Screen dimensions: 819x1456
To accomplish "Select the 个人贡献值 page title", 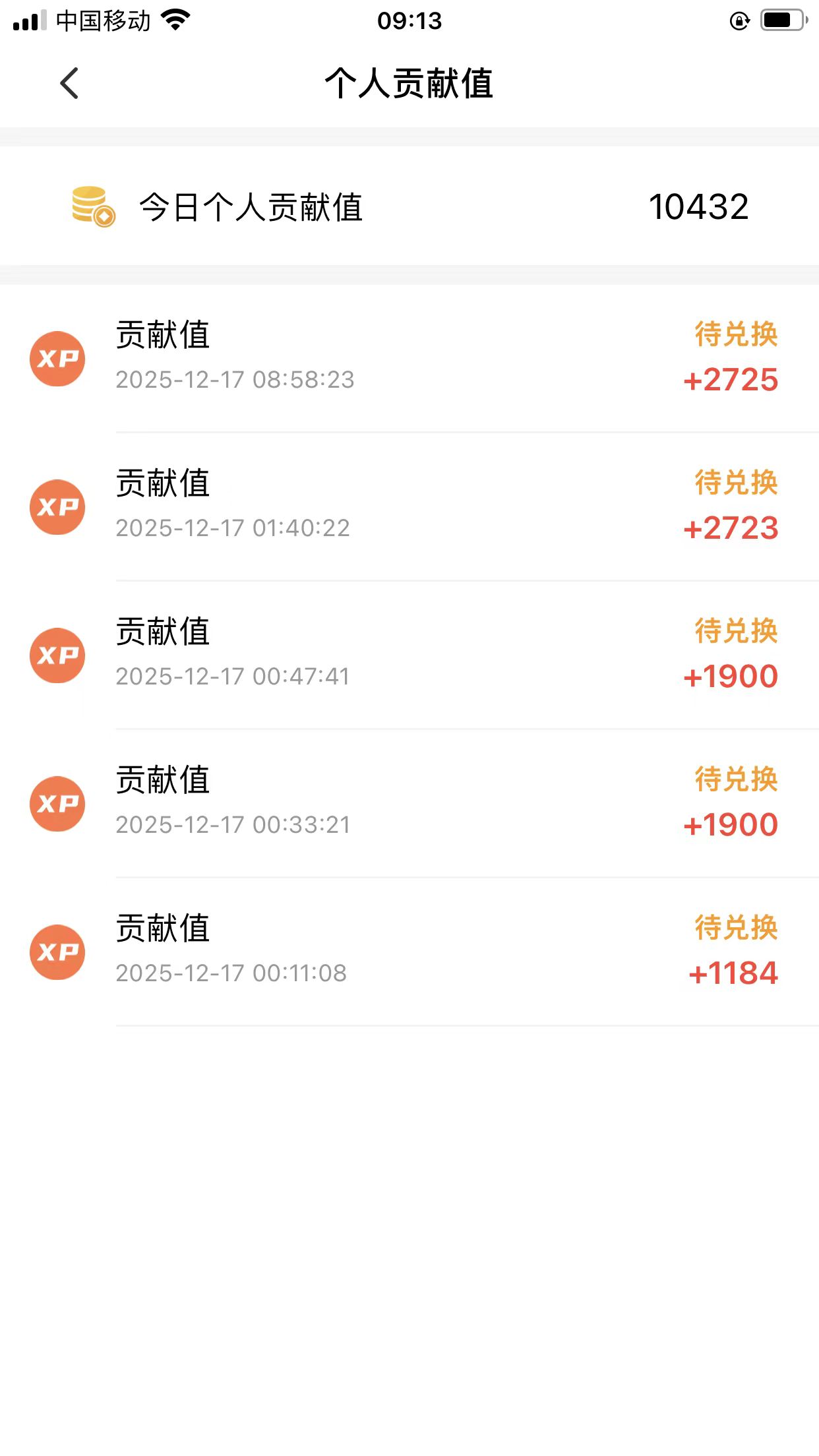I will point(409,85).
